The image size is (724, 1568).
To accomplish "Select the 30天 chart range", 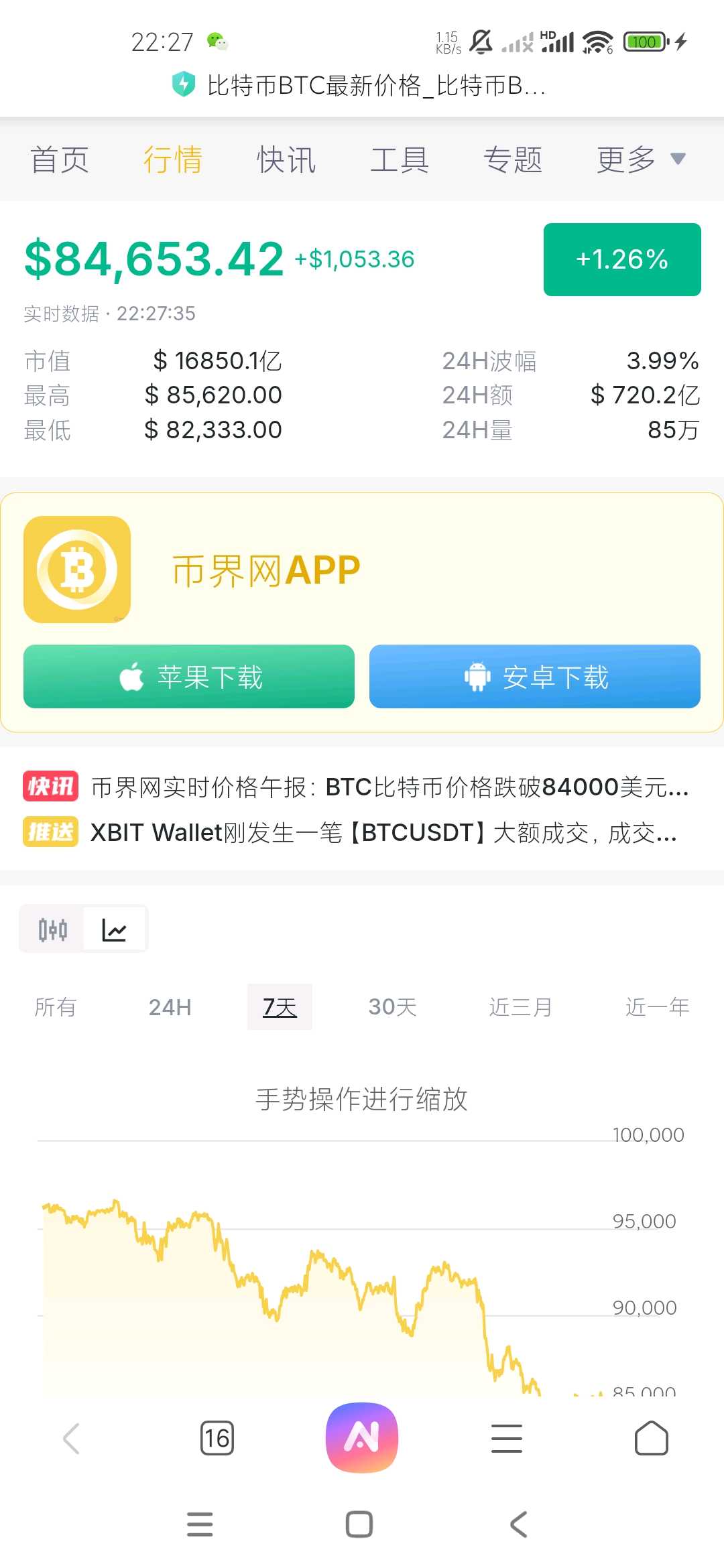I will click(x=392, y=1006).
